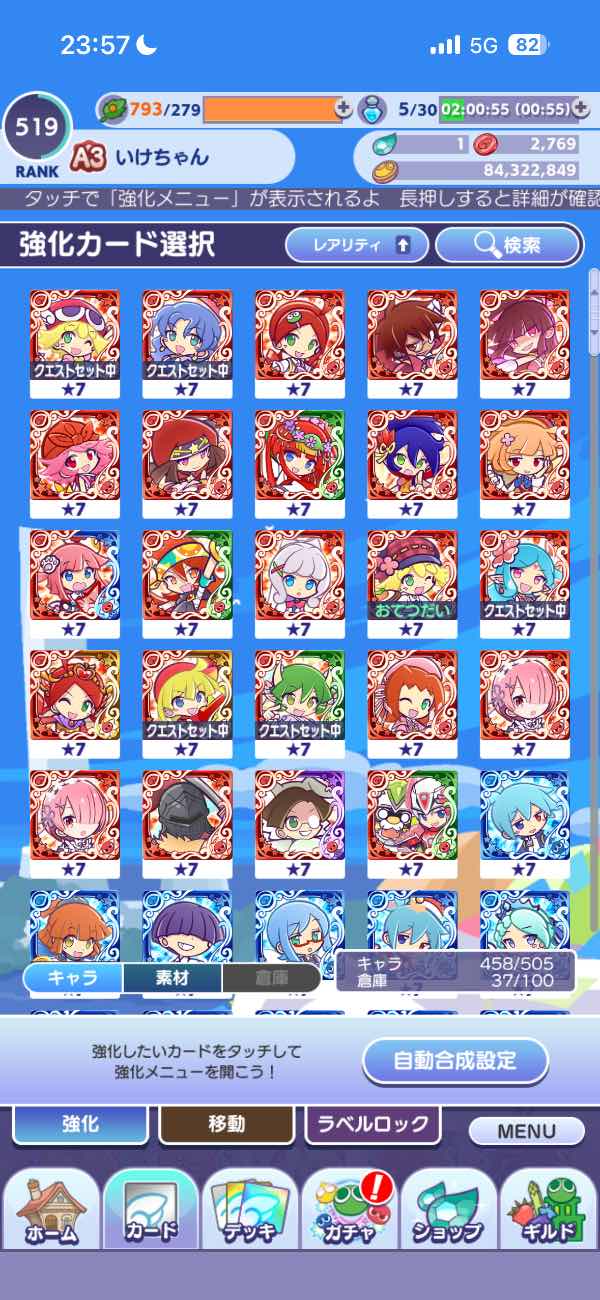Select the card labeled おてつだい

pos(412,578)
